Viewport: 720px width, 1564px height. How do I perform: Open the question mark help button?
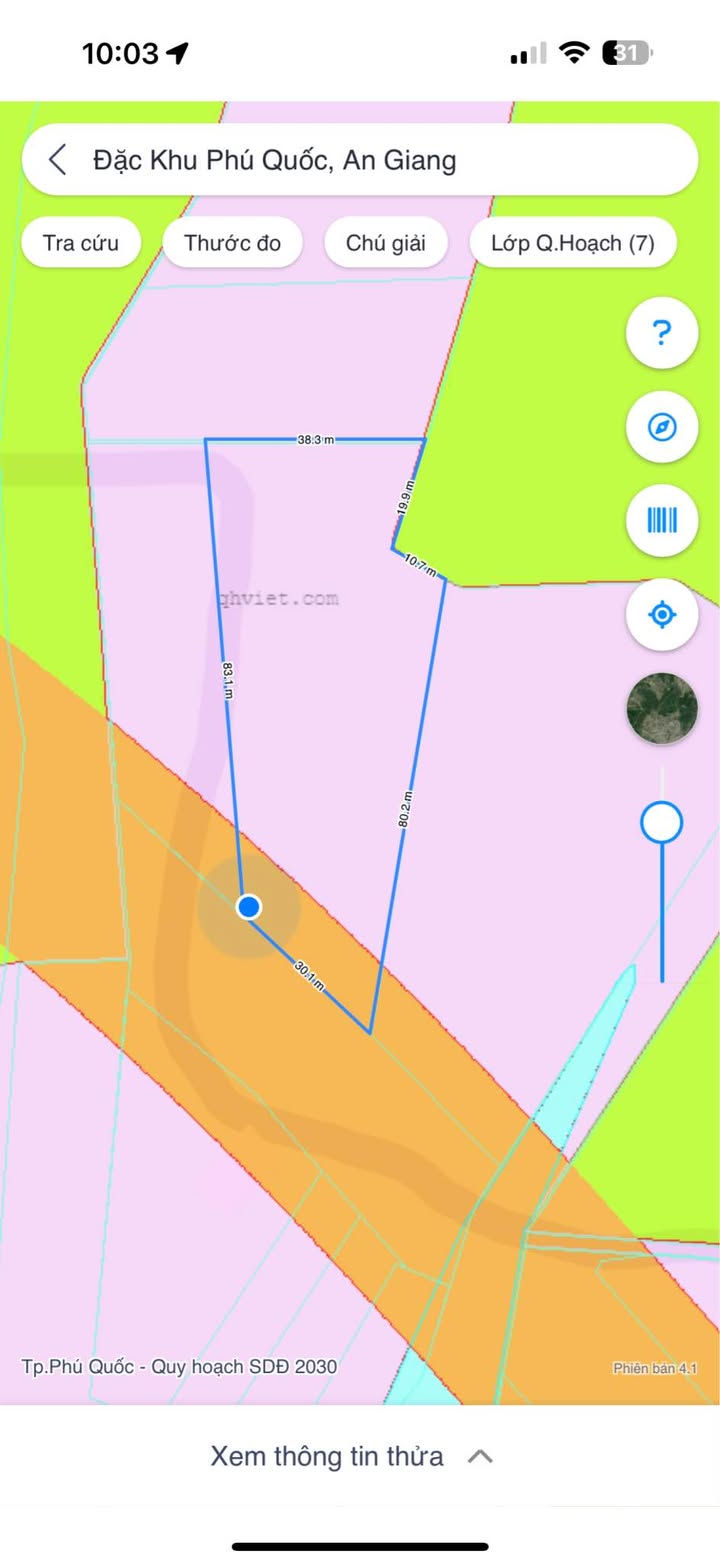661,333
